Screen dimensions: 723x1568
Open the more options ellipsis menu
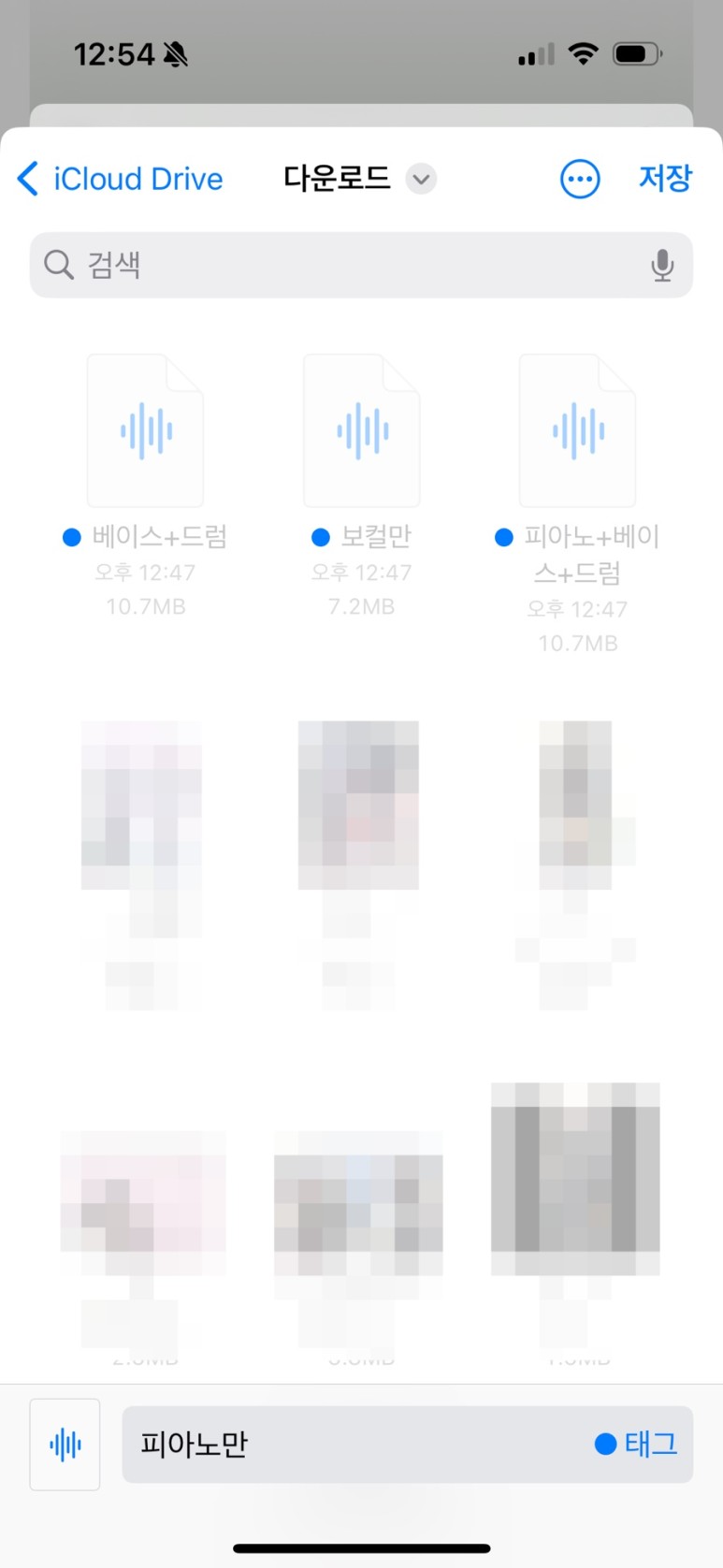tap(580, 179)
